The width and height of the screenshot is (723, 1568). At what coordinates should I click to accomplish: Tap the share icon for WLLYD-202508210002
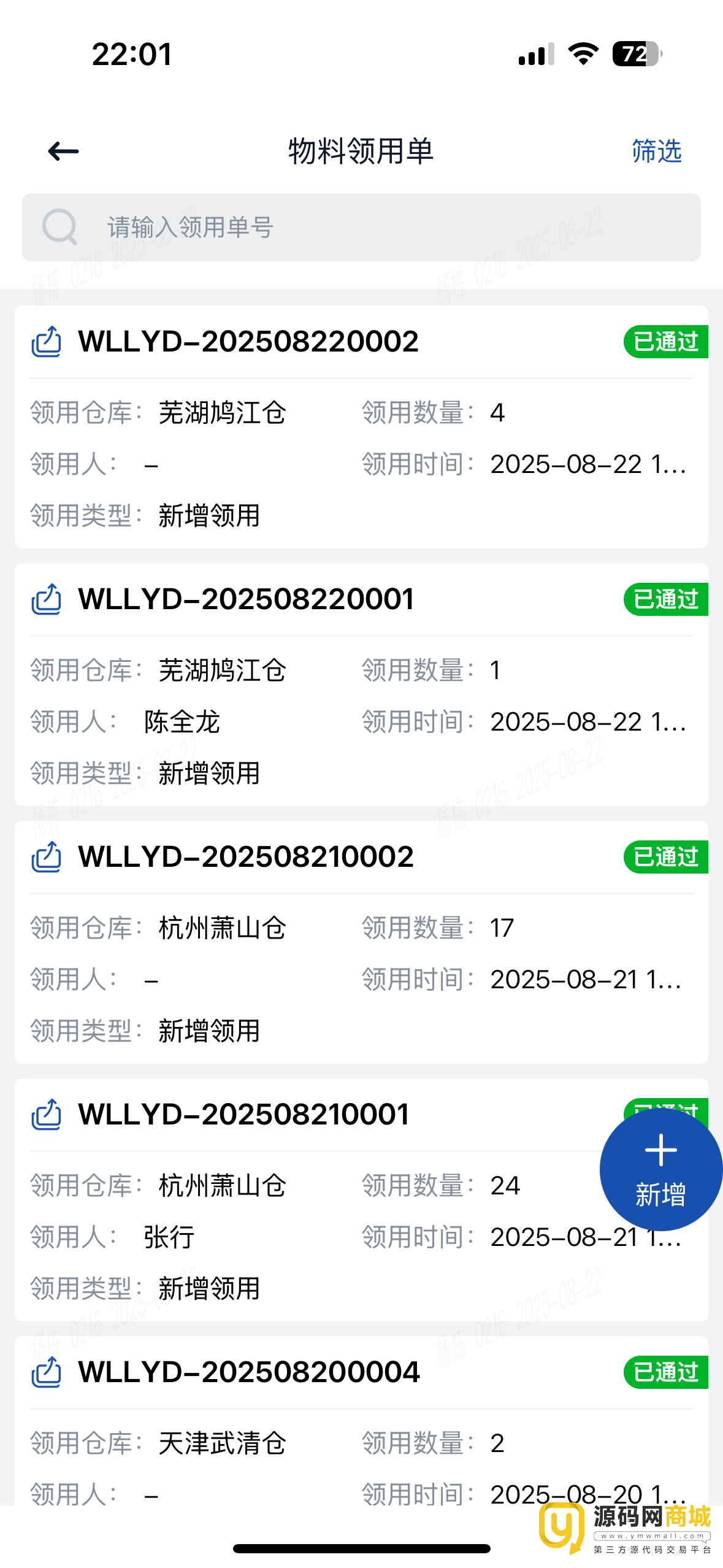click(47, 857)
